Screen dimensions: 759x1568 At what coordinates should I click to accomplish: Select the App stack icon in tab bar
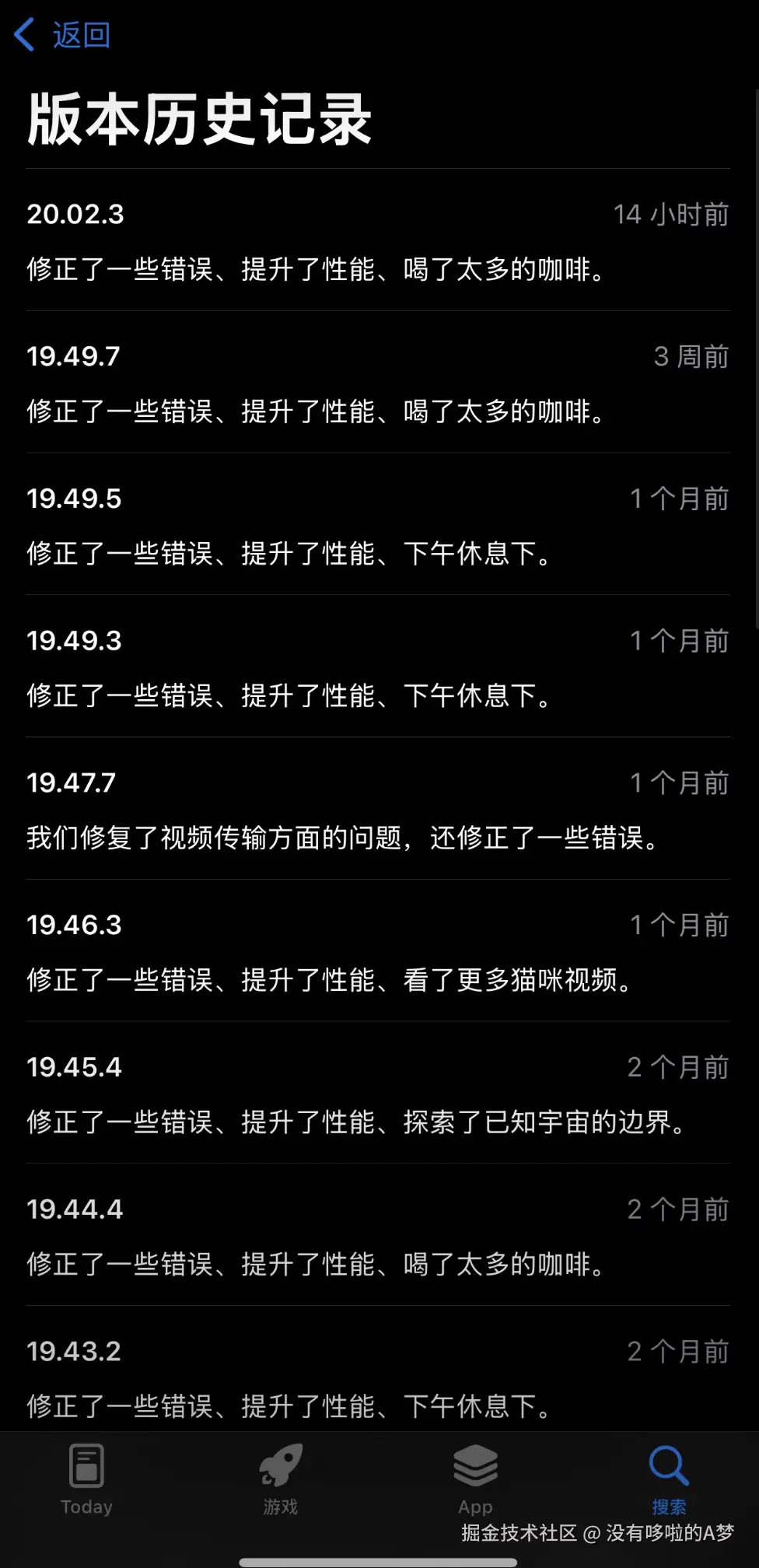click(474, 1465)
